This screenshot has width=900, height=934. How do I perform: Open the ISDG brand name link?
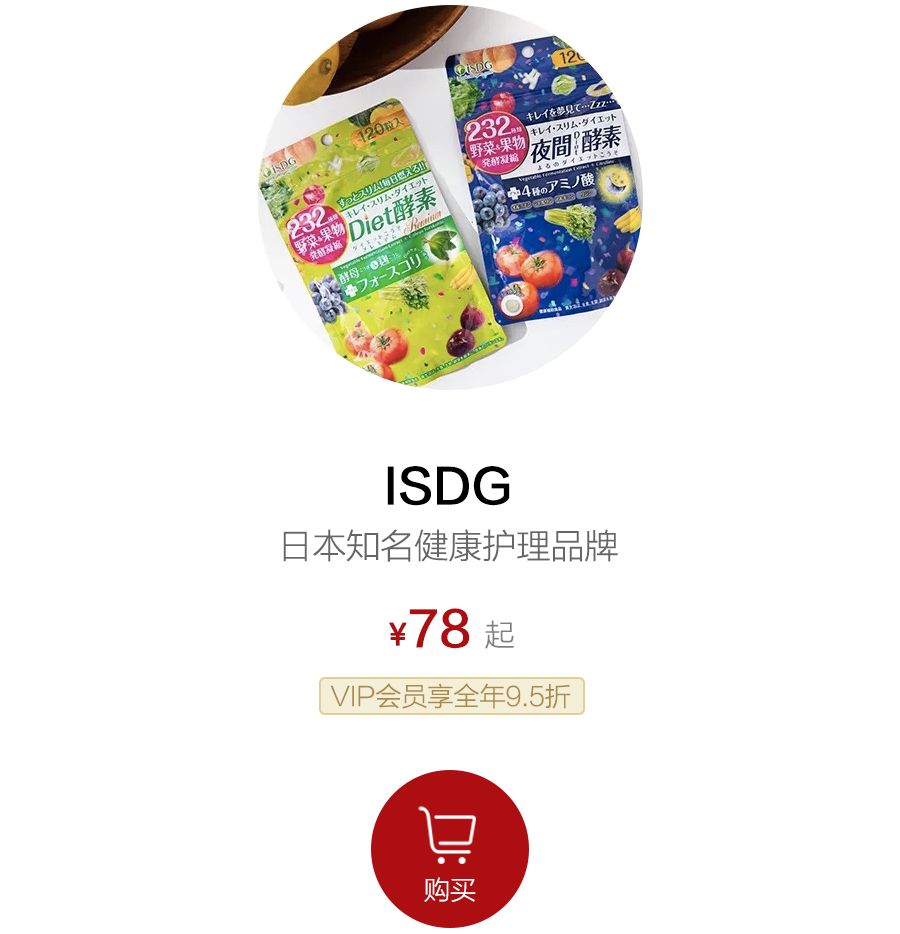click(x=449, y=487)
